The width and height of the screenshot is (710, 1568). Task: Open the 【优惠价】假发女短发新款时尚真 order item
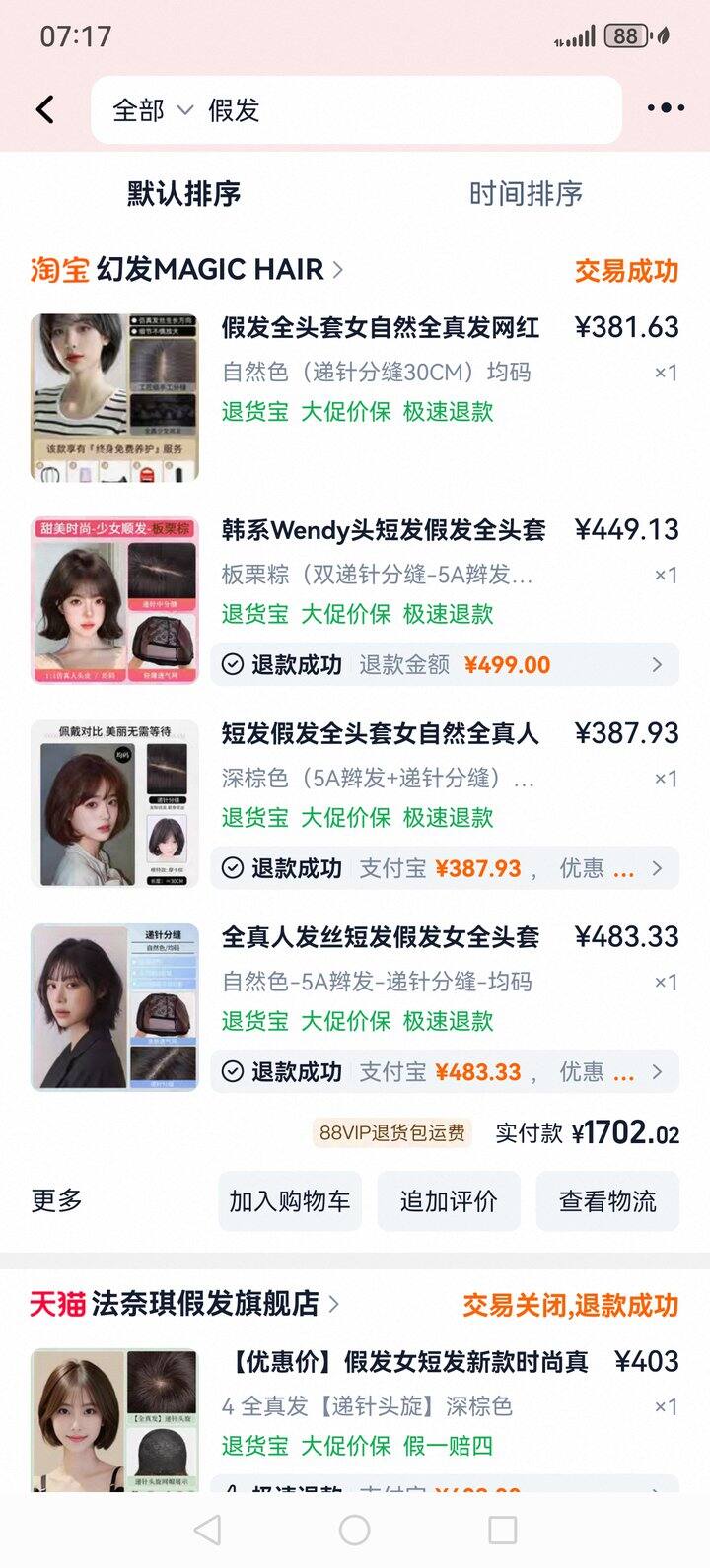click(x=404, y=1362)
